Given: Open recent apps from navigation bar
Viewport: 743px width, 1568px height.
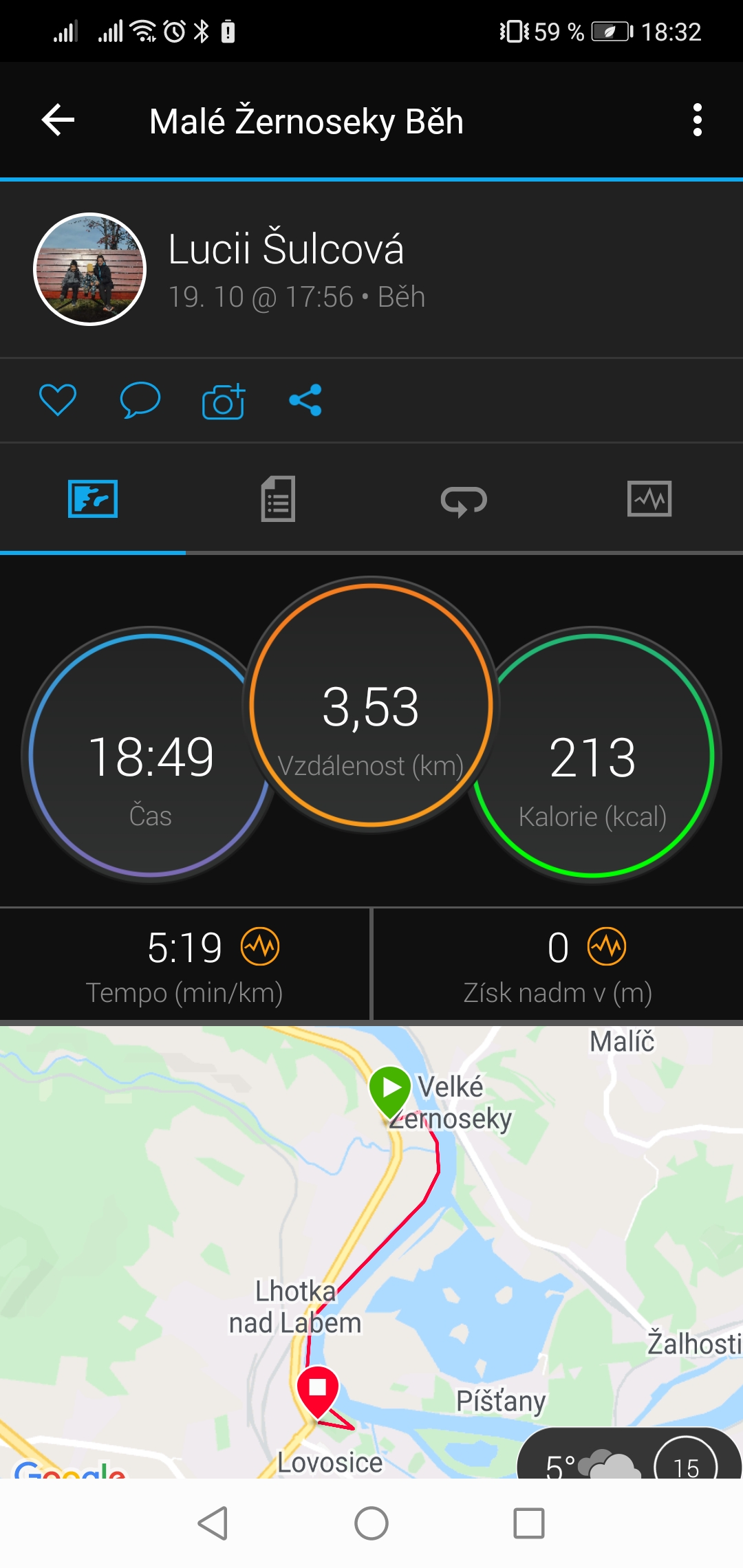Looking at the screenshot, I should [529, 1523].
